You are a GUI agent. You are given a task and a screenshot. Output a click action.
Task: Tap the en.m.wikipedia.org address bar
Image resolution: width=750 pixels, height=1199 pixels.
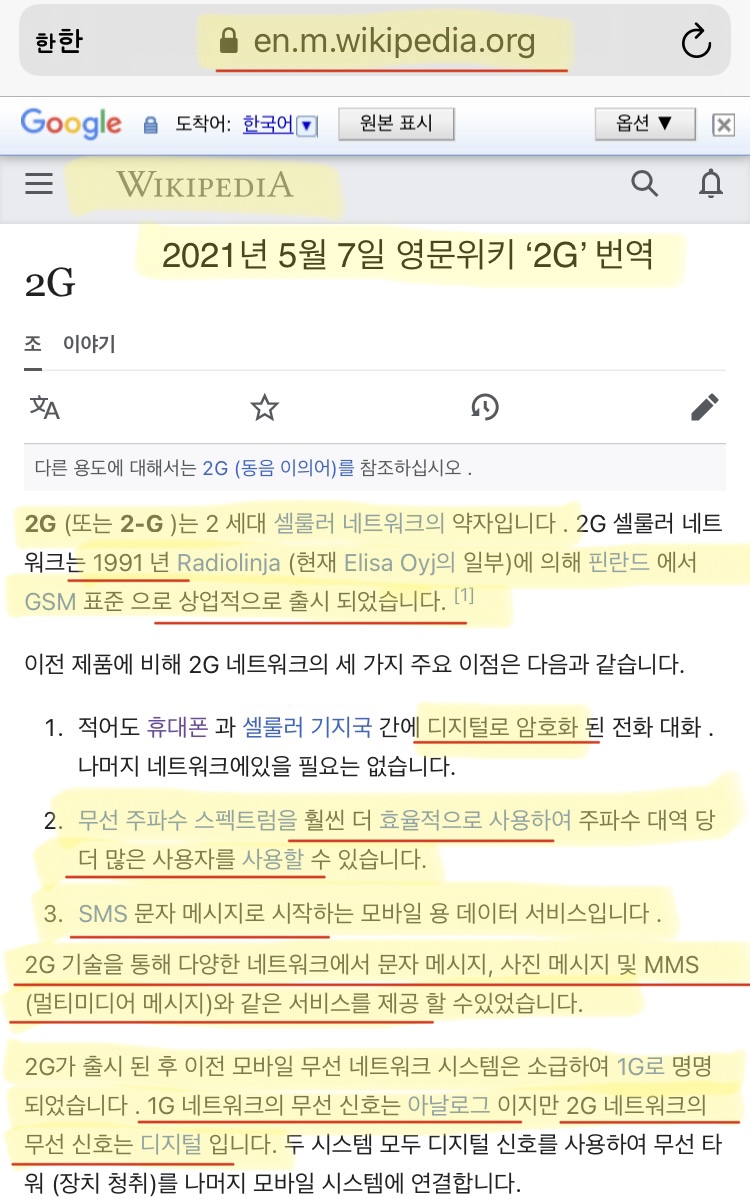pos(394,42)
